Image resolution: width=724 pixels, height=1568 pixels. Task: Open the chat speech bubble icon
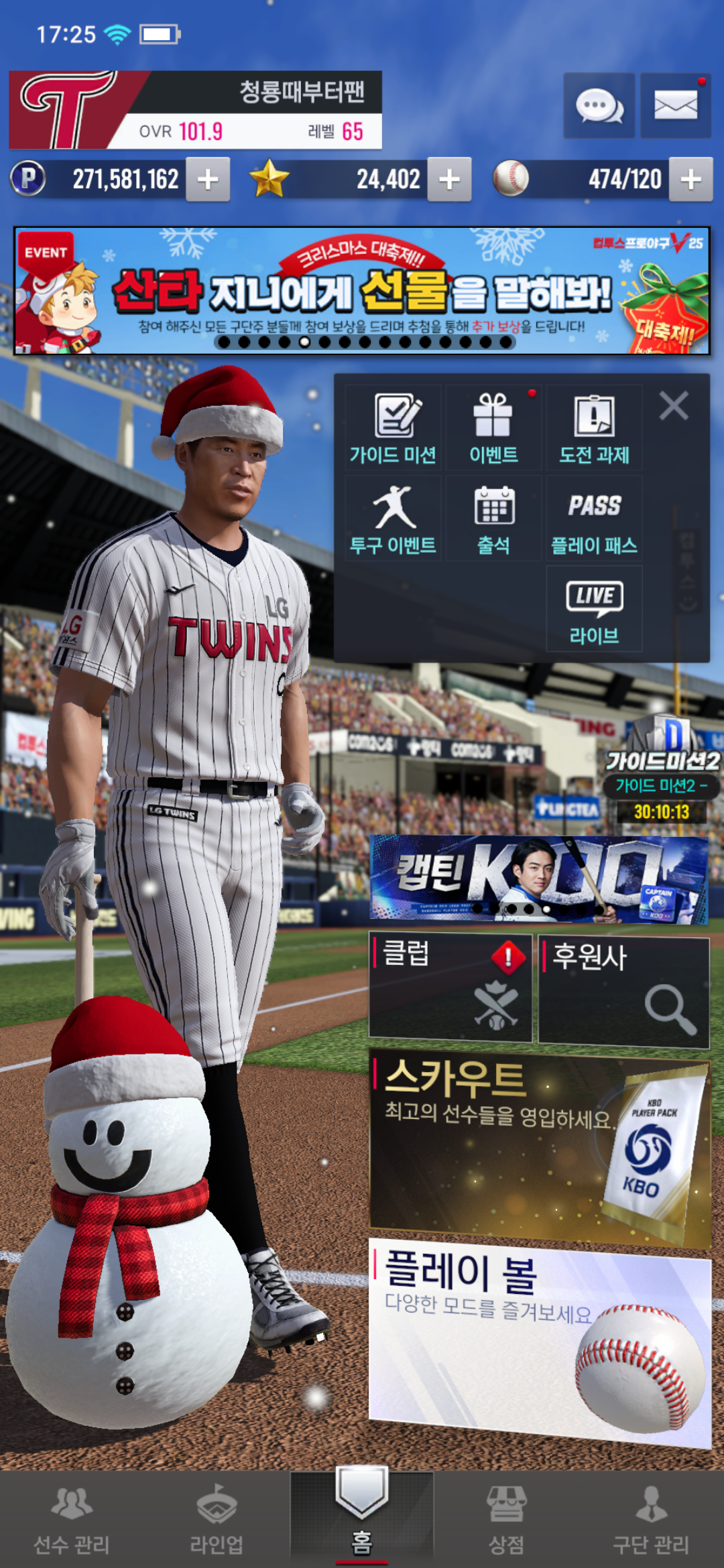click(599, 106)
